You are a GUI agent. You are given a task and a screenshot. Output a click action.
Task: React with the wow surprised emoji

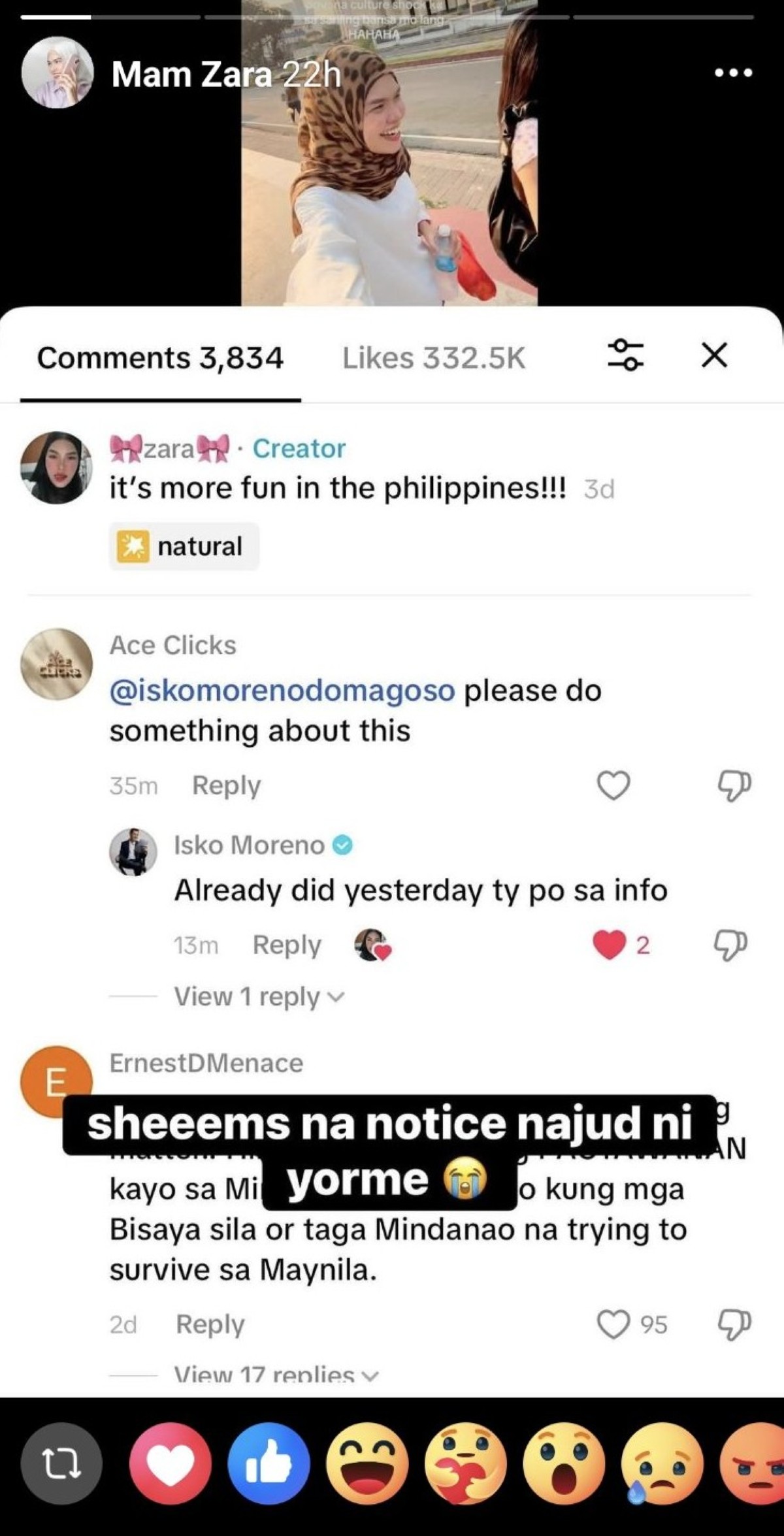pyautogui.click(x=564, y=1464)
